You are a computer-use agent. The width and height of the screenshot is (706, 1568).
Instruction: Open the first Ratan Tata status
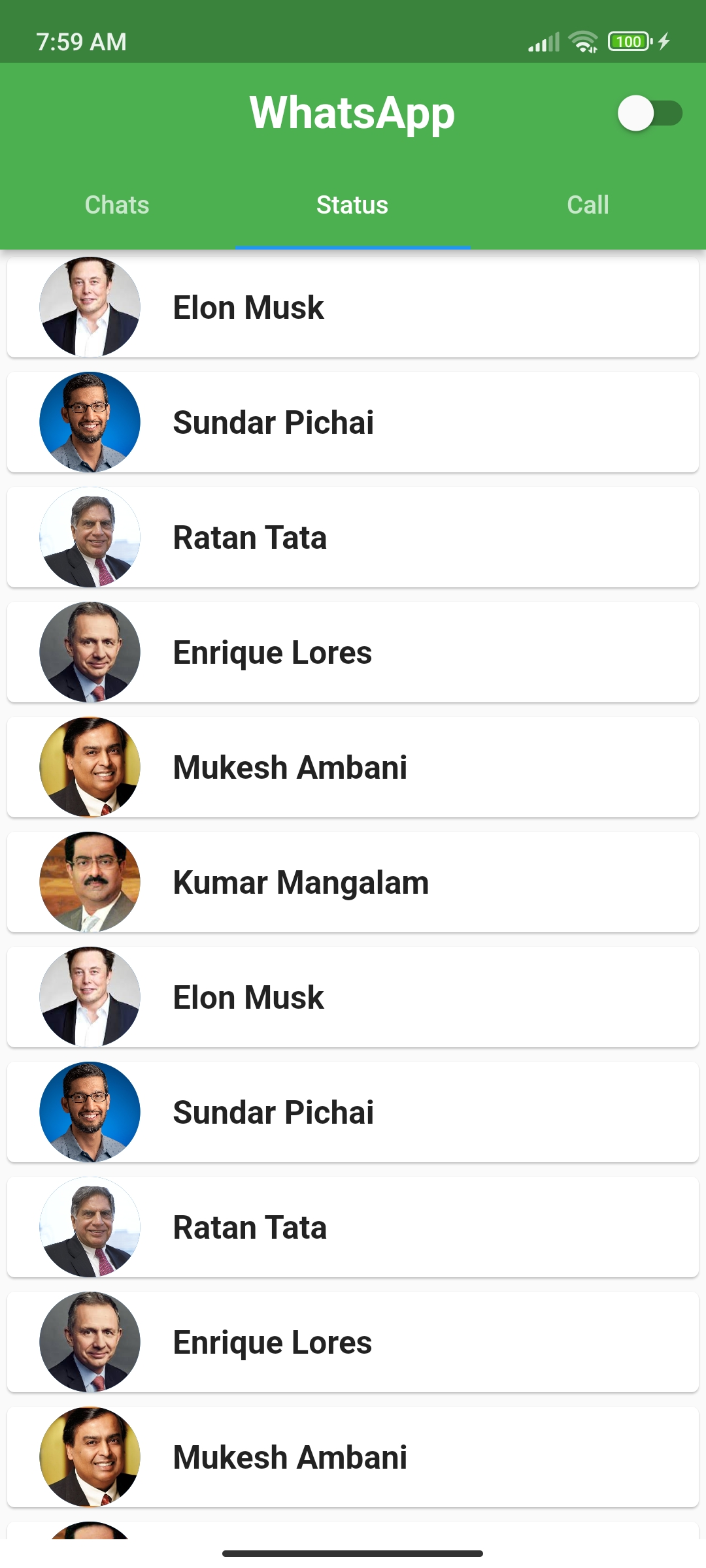click(x=353, y=537)
